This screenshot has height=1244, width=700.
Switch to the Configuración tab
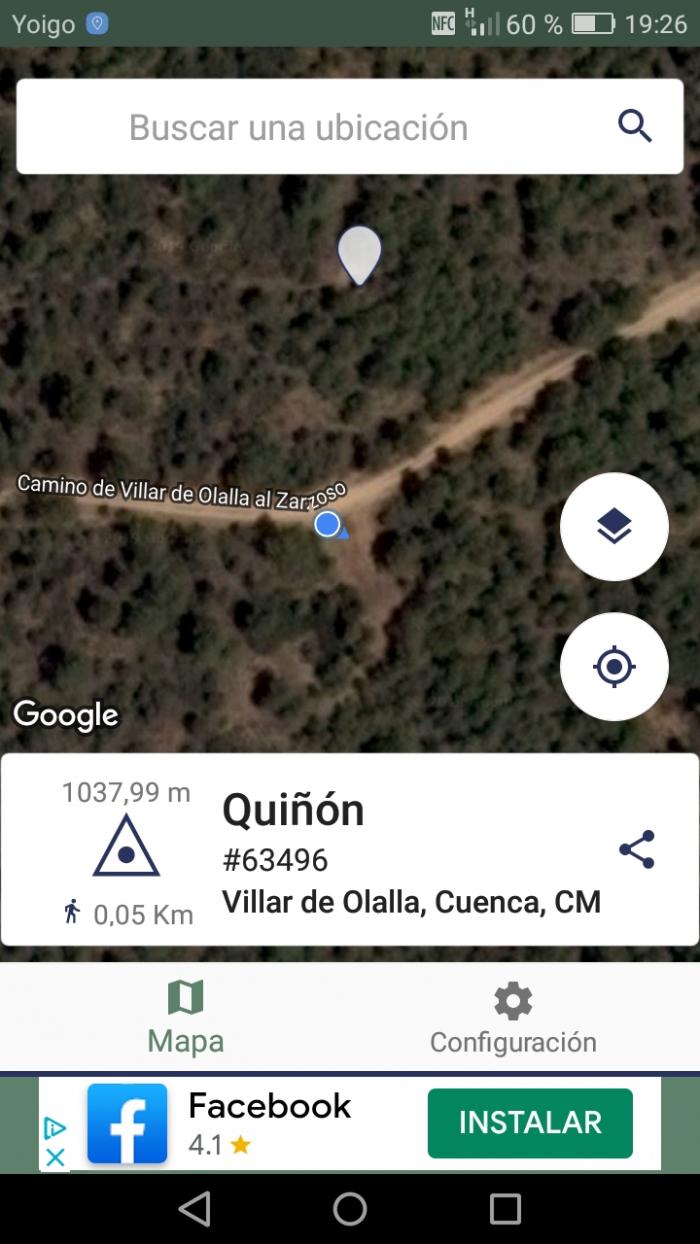(x=513, y=1017)
